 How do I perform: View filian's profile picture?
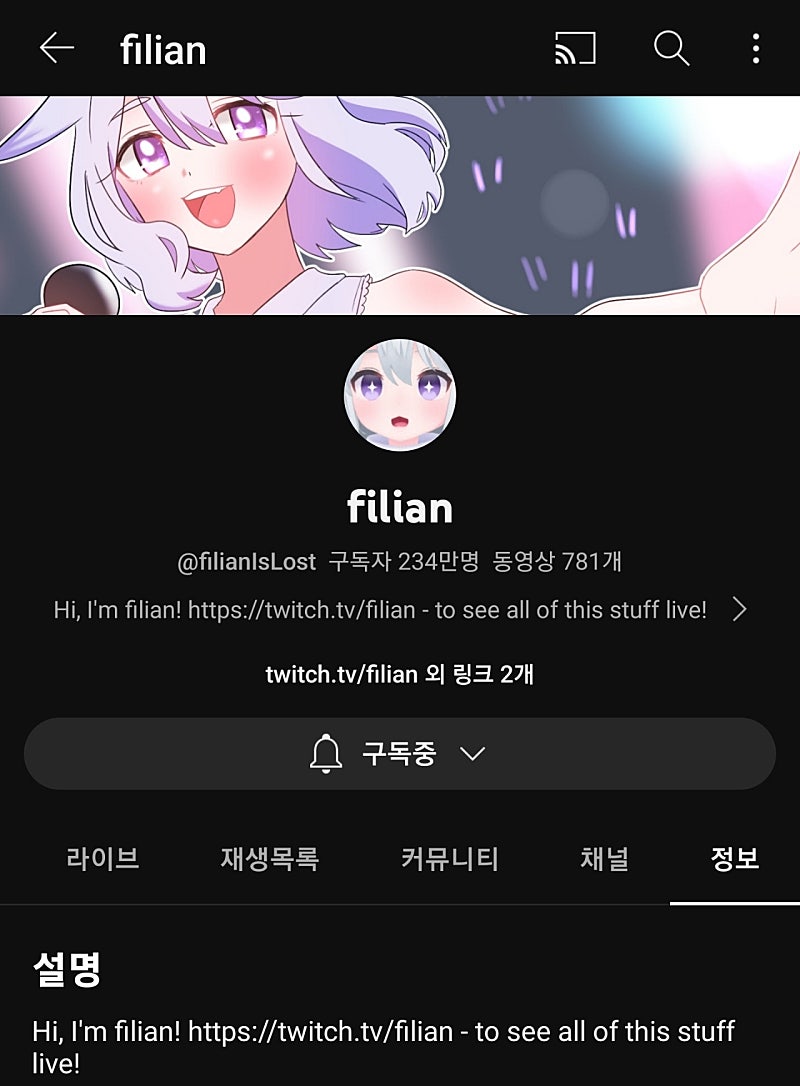coord(400,395)
